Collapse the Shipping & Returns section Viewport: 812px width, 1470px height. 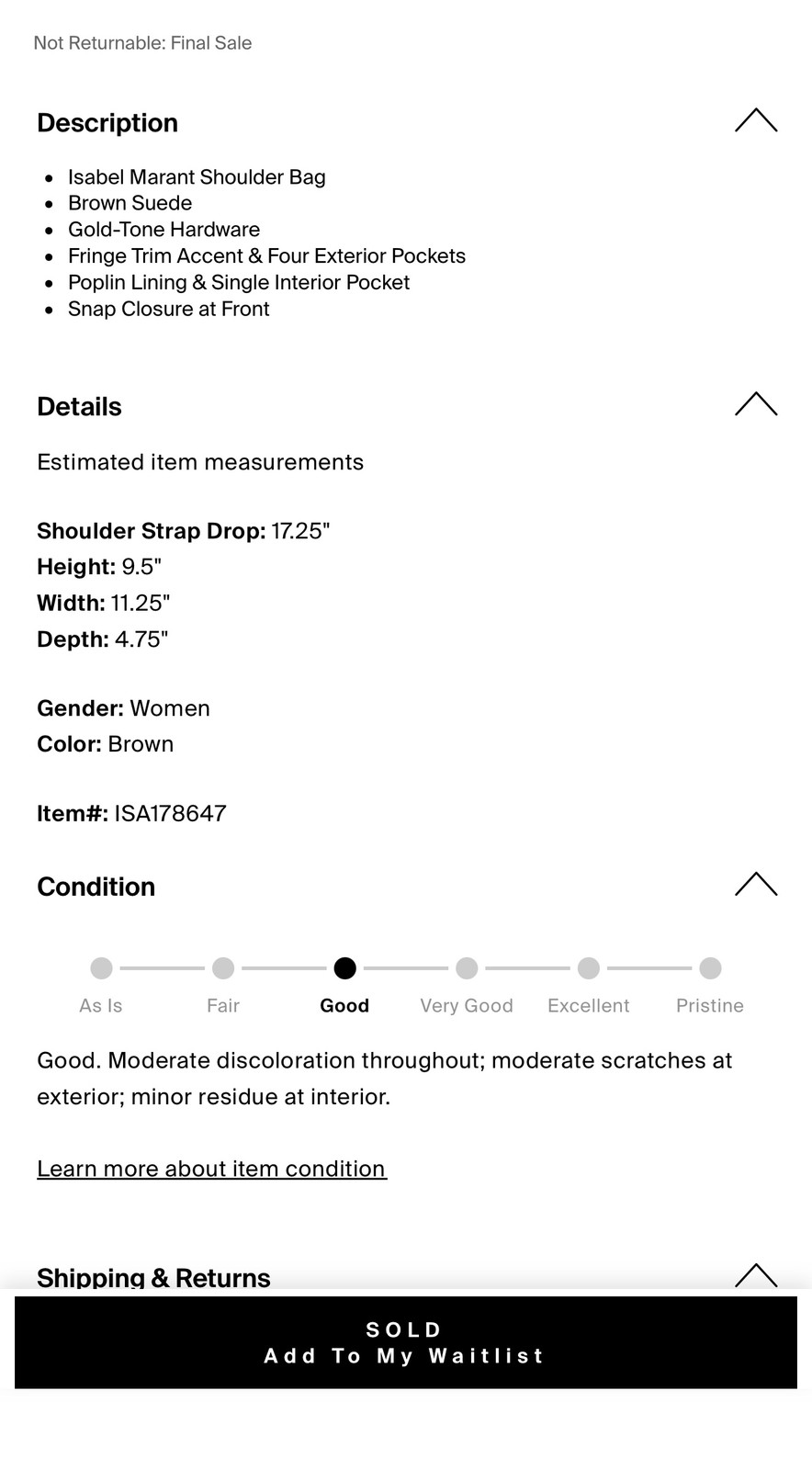tap(756, 1275)
